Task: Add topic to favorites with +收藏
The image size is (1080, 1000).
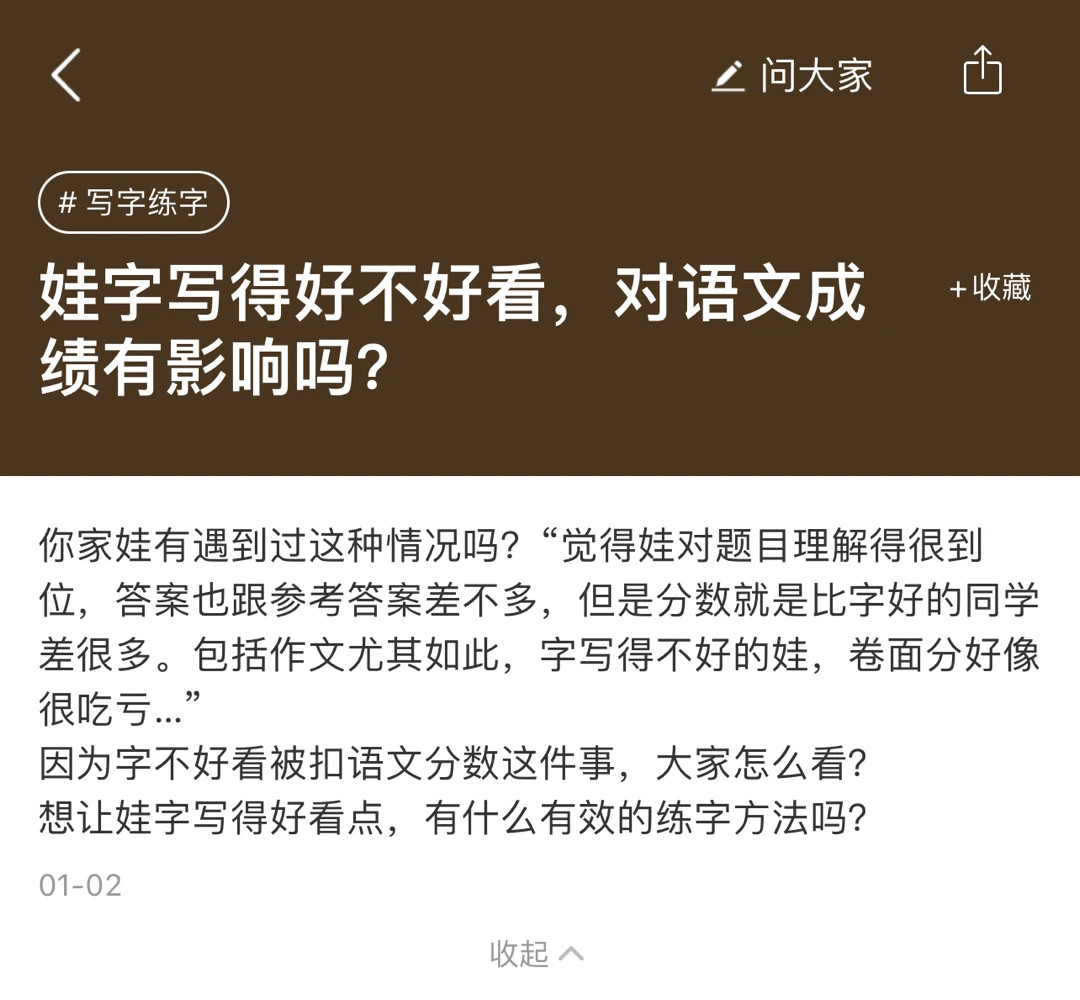Action: click(x=990, y=289)
